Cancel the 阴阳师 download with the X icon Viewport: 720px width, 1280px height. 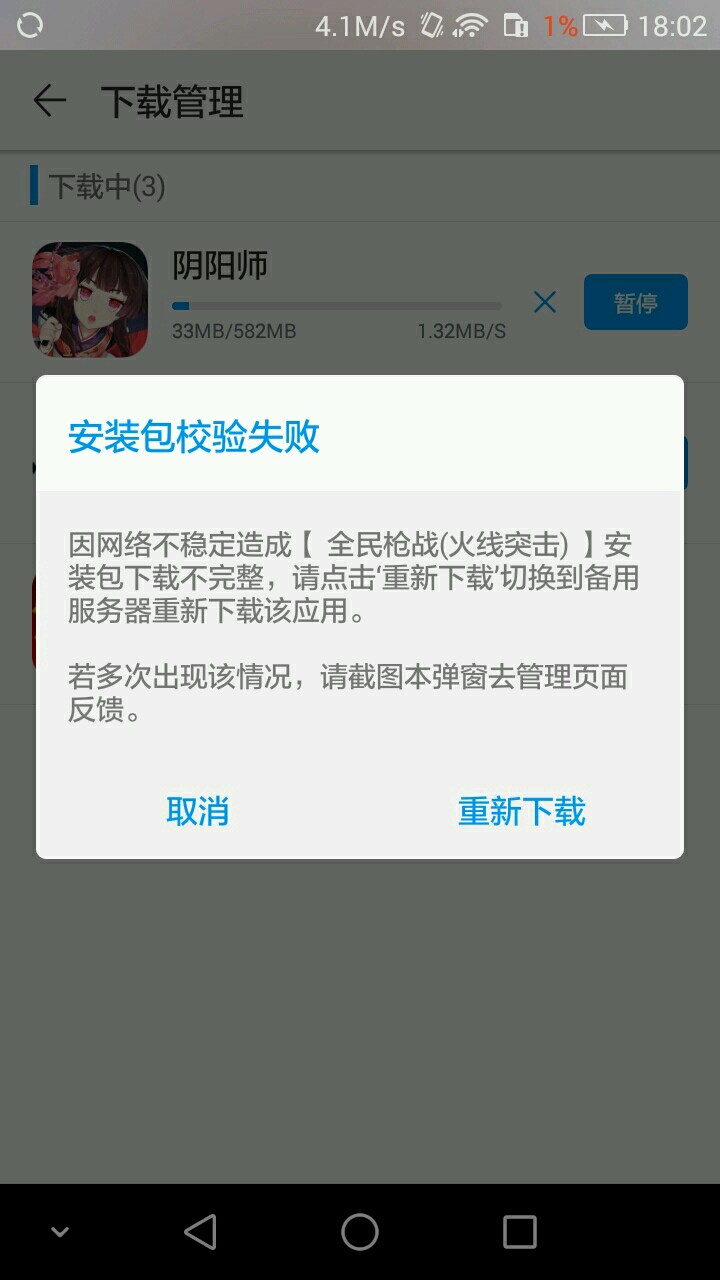(x=545, y=302)
